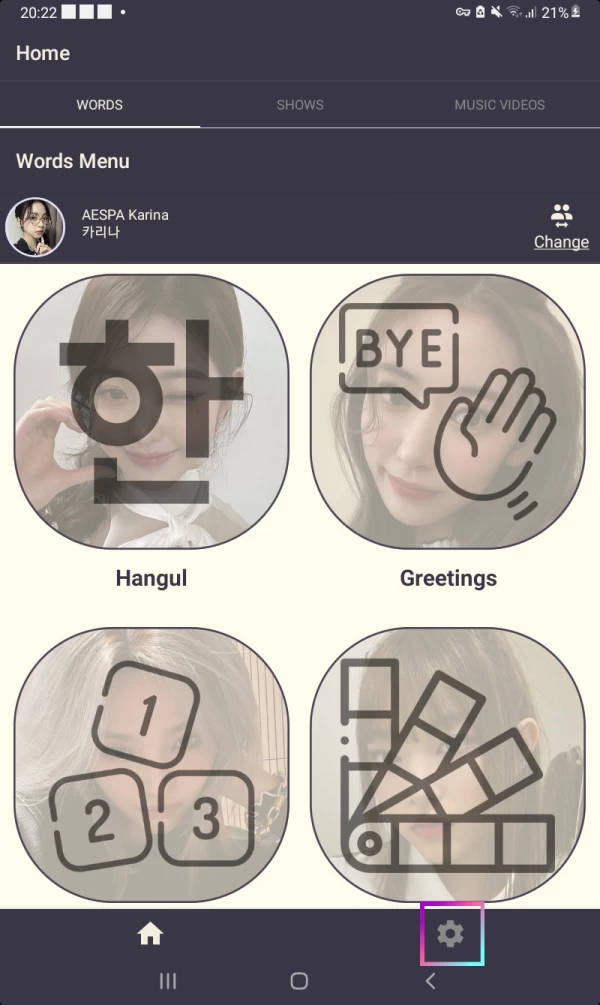Go back with the system back button
Screen dimensions: 600x1005
click(431, 981)
